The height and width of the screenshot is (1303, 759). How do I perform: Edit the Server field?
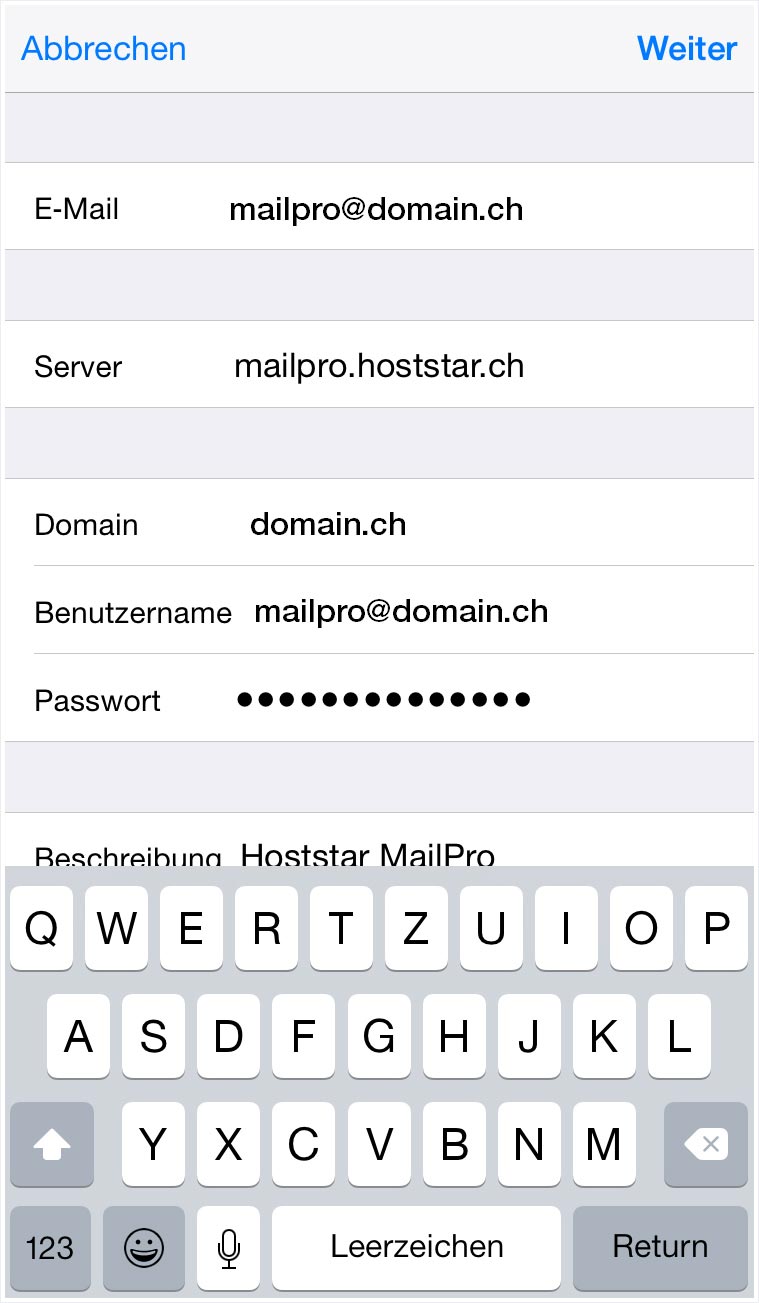tap(379, 365)
